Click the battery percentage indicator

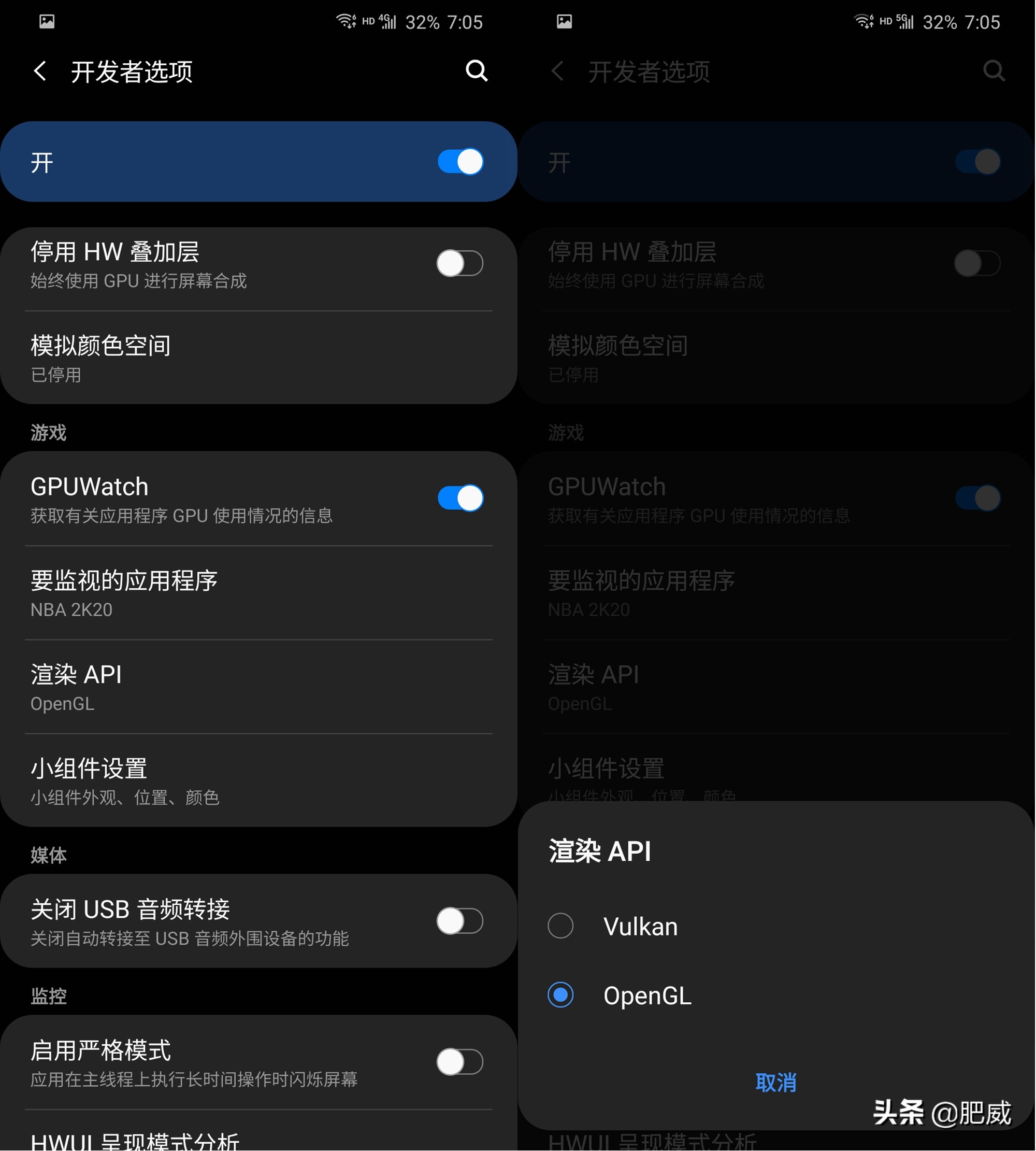pos(424,22)
